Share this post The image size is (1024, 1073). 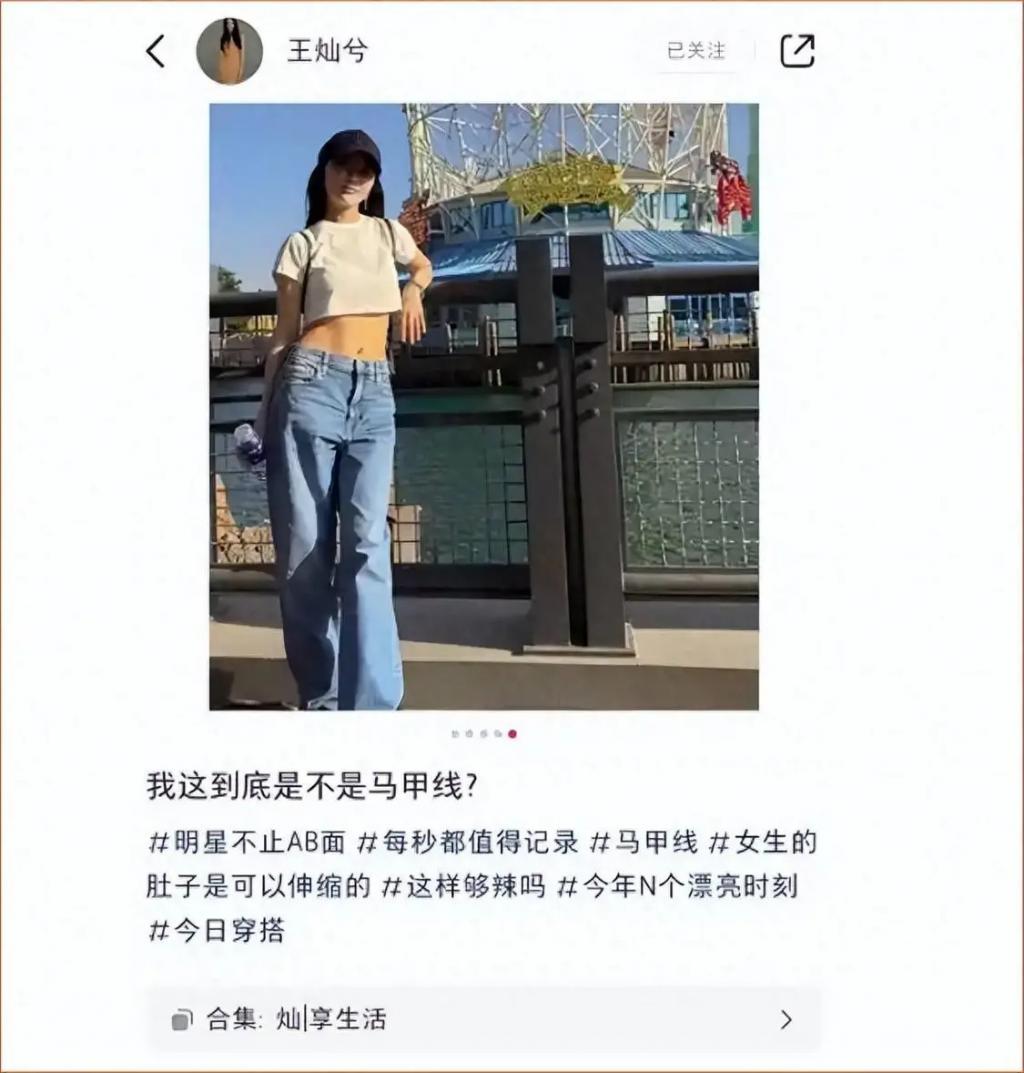coord(797,51)
